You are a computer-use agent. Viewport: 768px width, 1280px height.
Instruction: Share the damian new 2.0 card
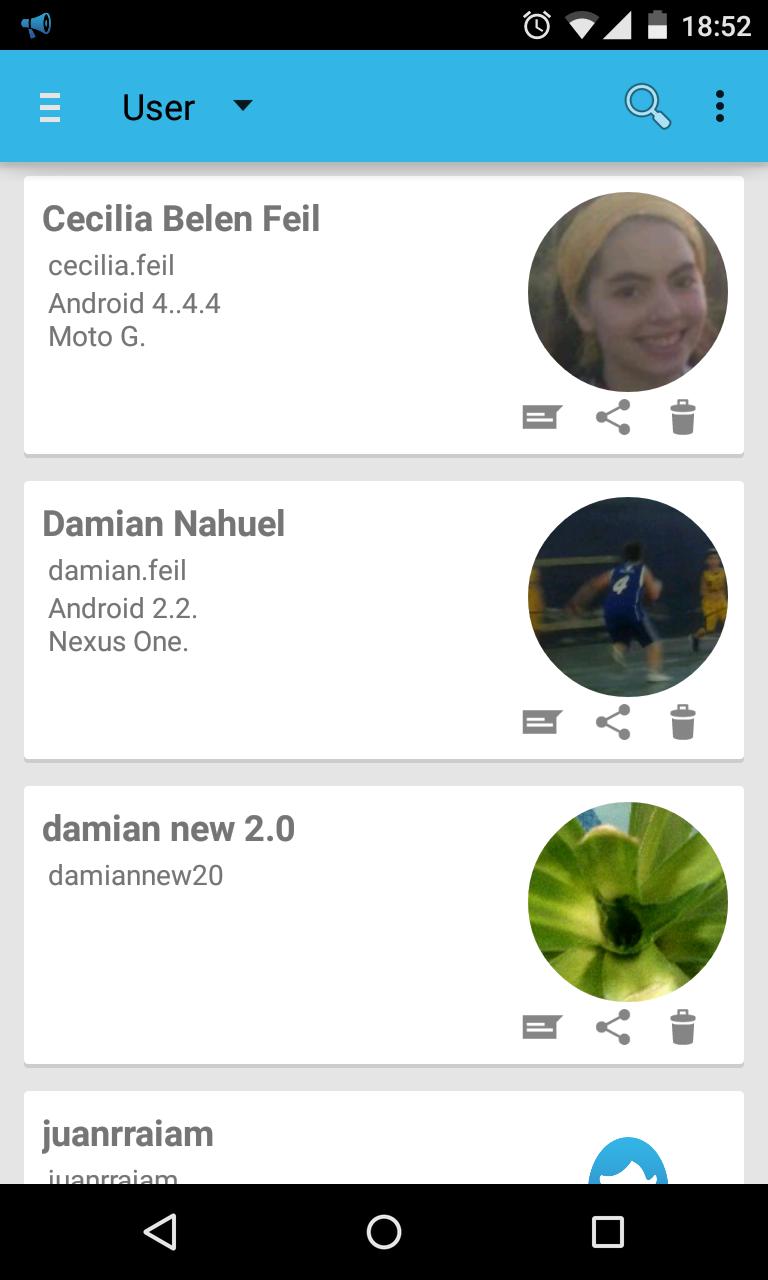(613, 1027)
